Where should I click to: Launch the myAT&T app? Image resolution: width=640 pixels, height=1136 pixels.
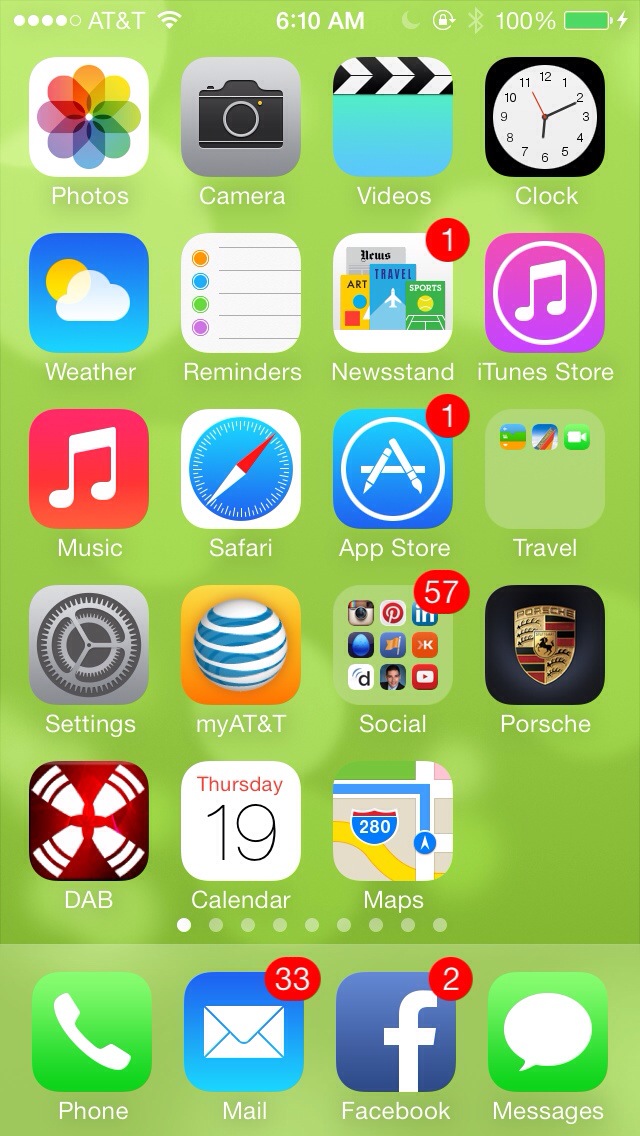pos(241,645)
